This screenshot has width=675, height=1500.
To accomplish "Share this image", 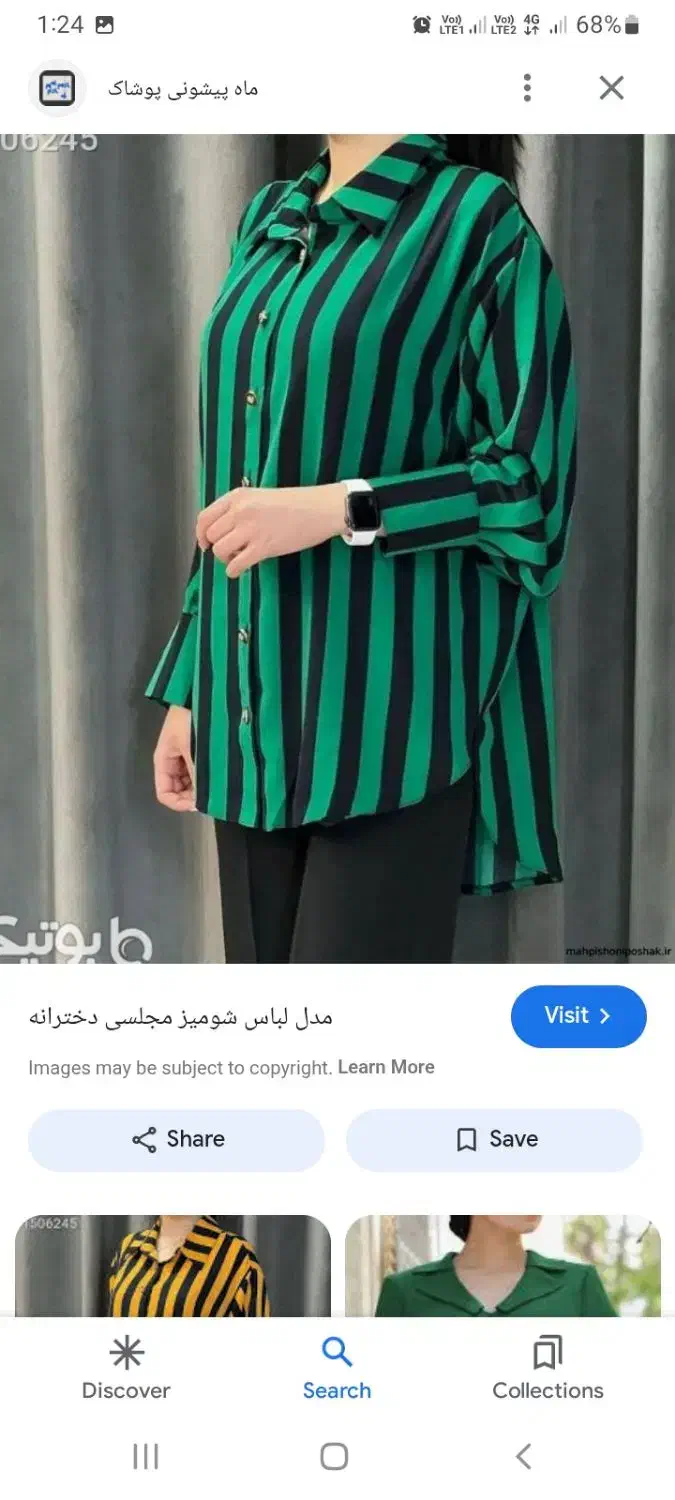I will pos(177,1139).
